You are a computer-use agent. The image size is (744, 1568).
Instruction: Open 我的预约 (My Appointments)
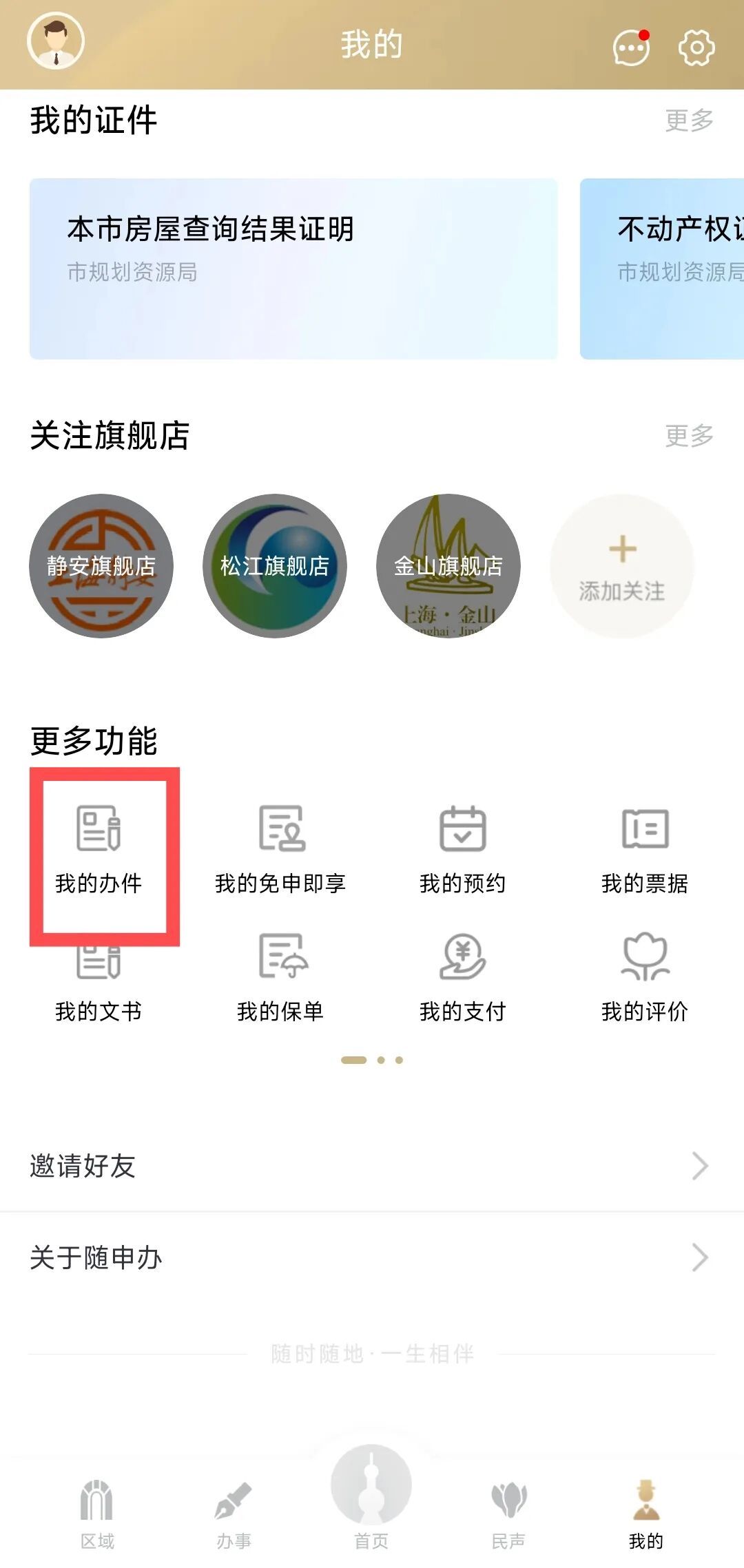tap(464, 853)
